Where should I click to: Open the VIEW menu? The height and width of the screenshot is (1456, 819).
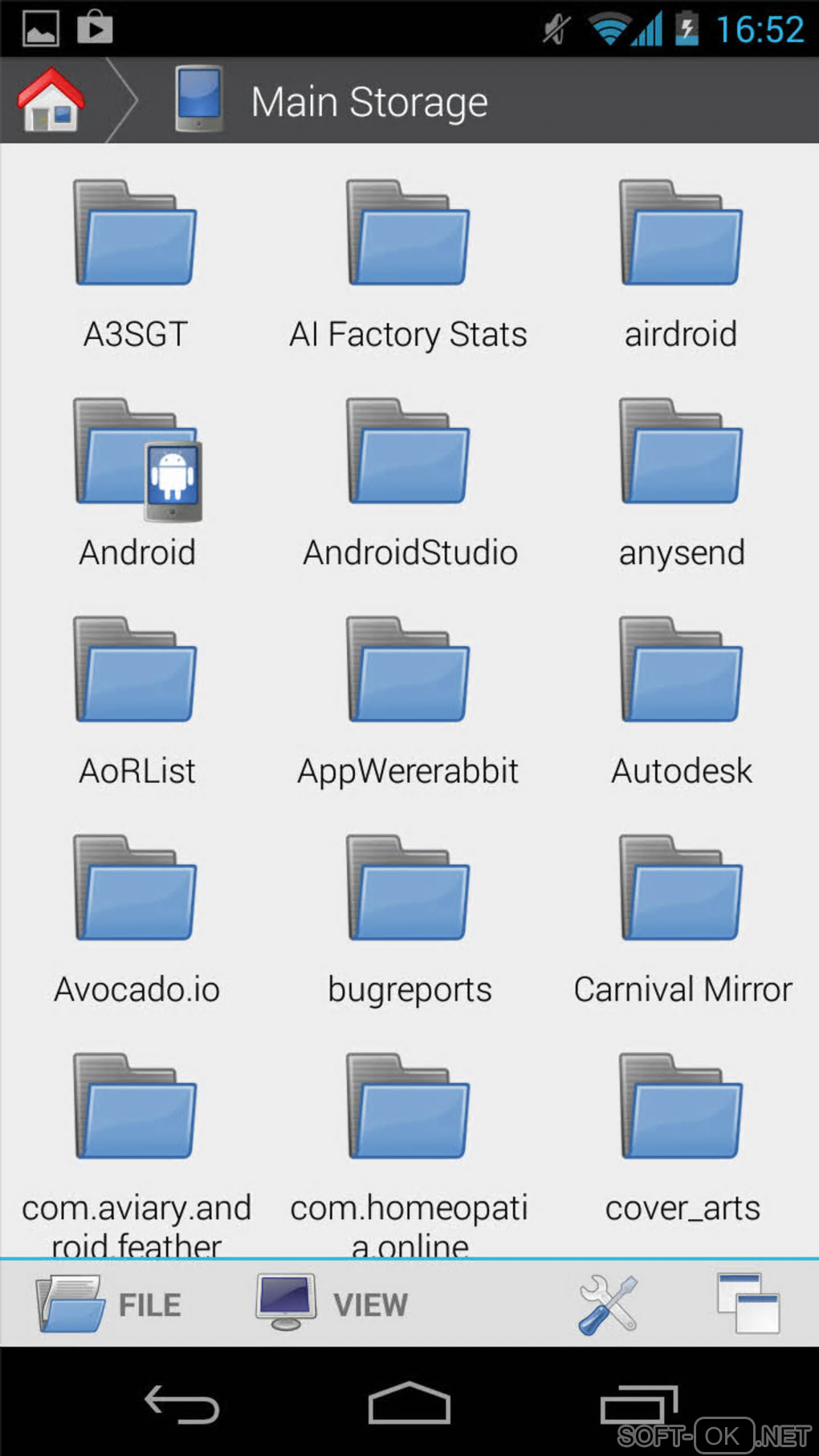(x=332, y=1304)
